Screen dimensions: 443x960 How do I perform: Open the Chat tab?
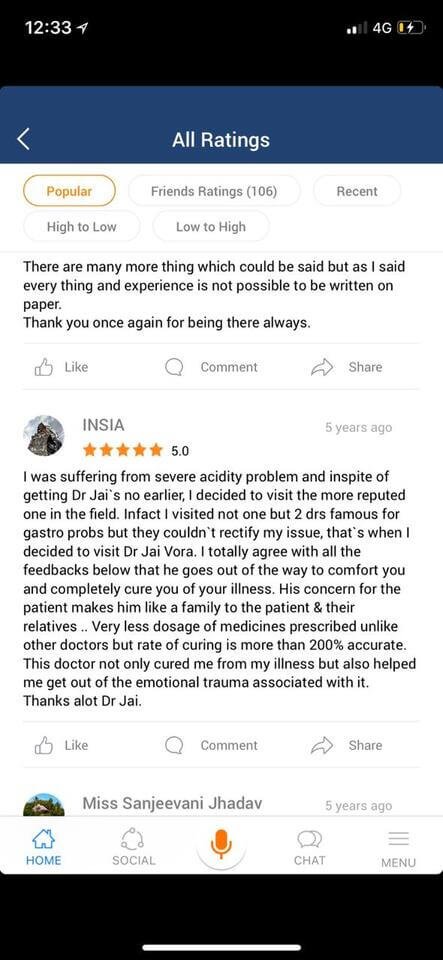click(x=310, y=847)
